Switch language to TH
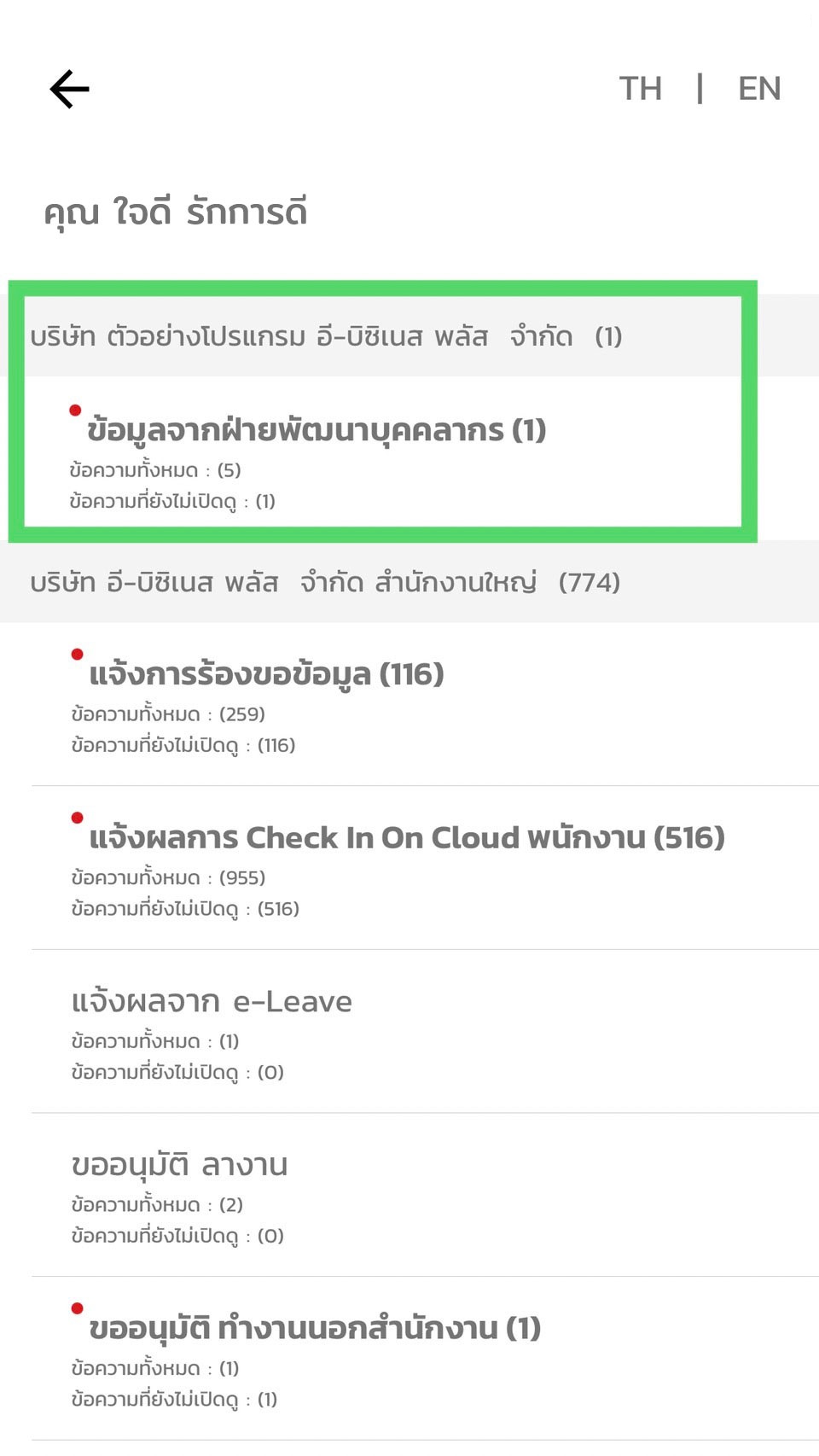Screen dimensions: 819x1456 tap(640, 89)
